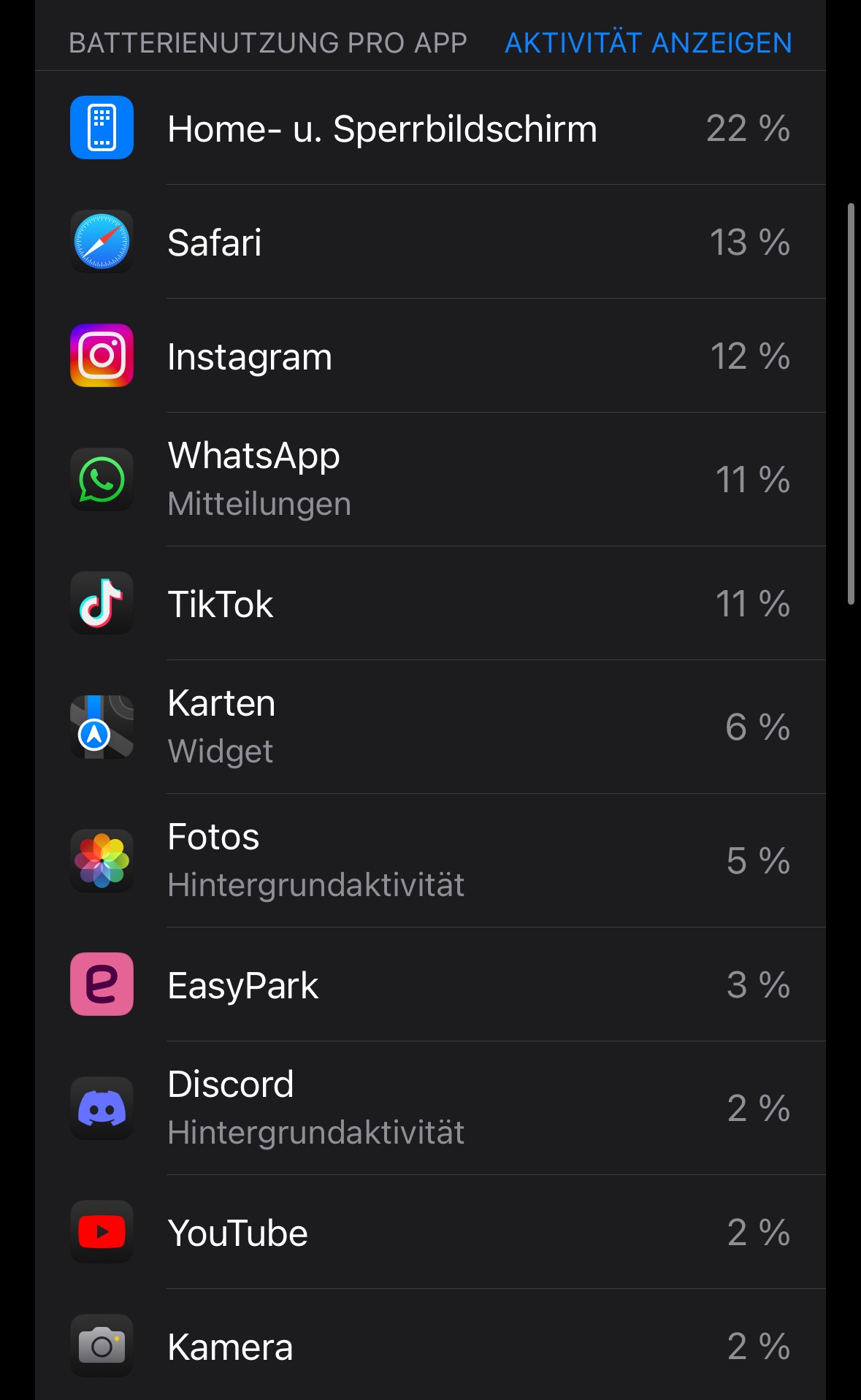Tap the TikTok entry
861x1400 pixels.
tap(430, 603)
